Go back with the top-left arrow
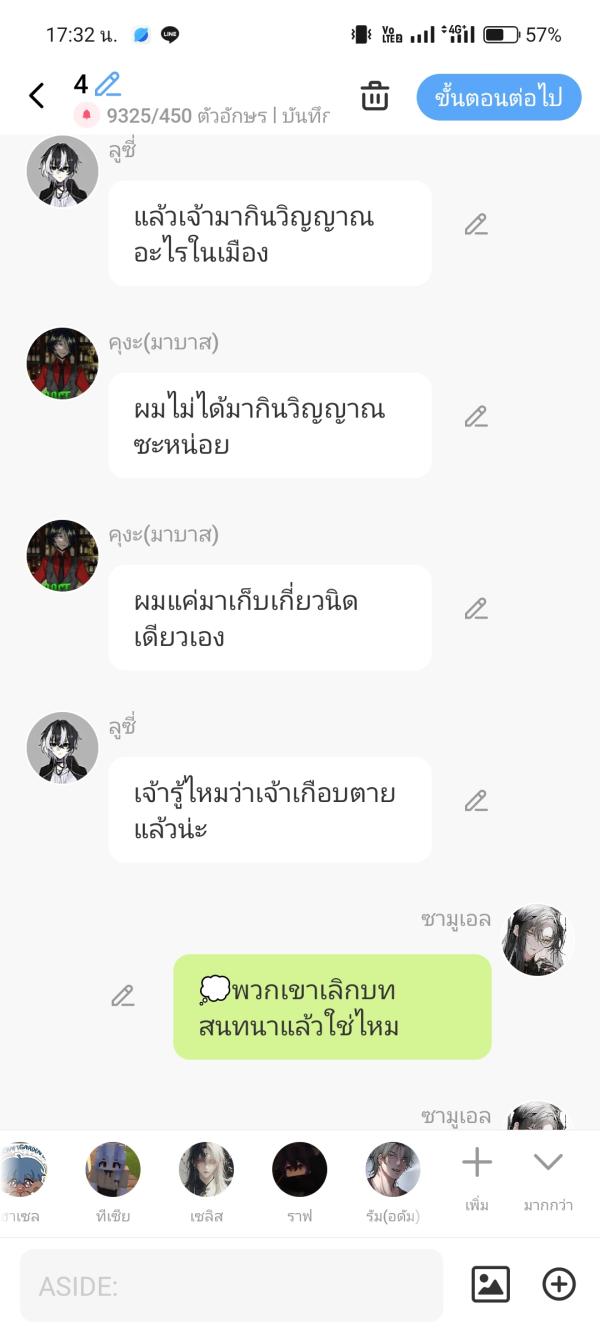Screen dimensions: 600x1333 (37, 96)
